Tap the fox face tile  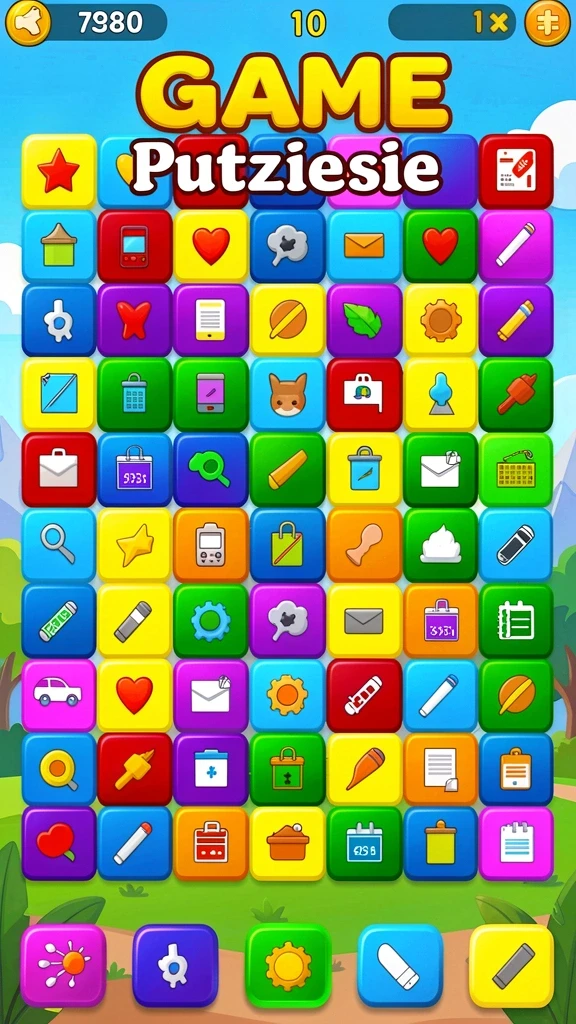point(287,394)
